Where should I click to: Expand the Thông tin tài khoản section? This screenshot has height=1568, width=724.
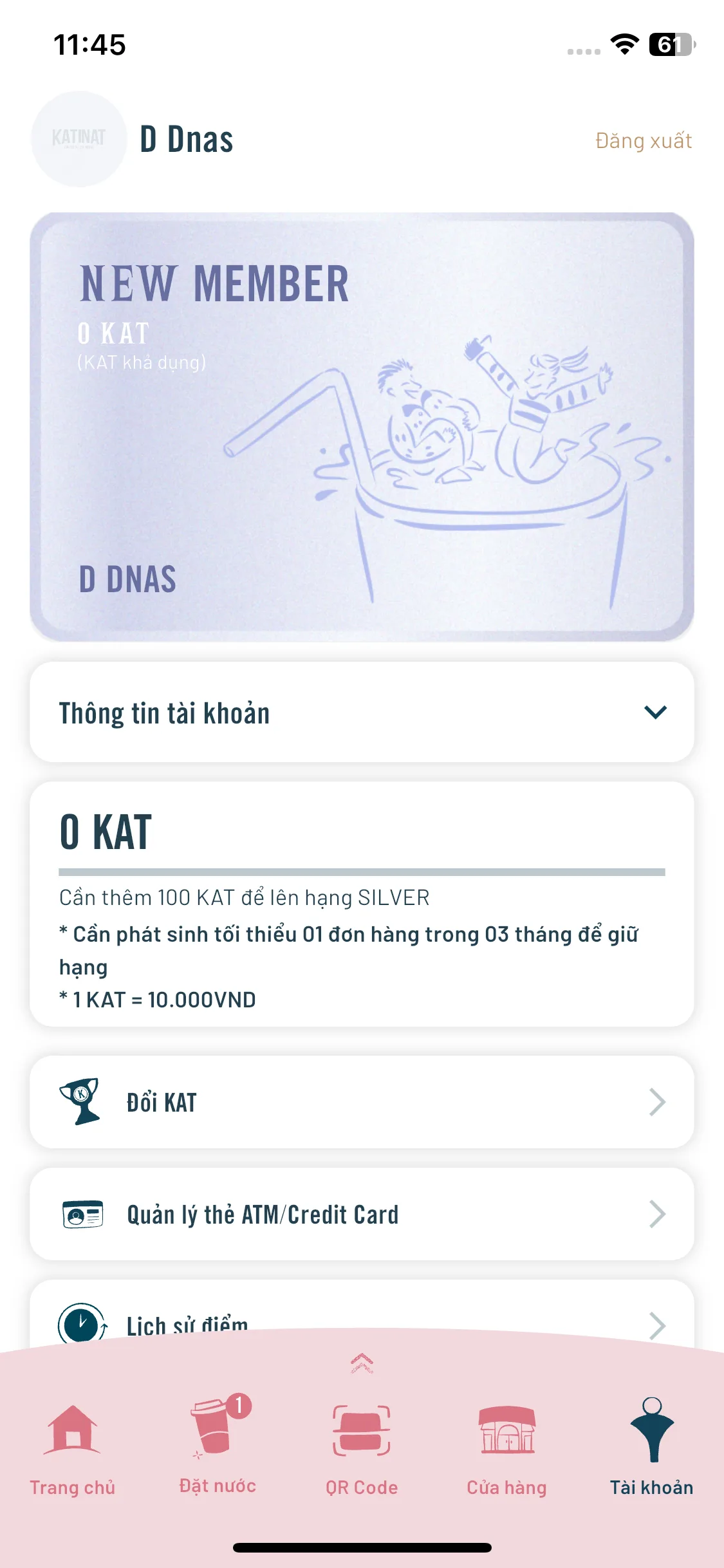coord(362,713)
